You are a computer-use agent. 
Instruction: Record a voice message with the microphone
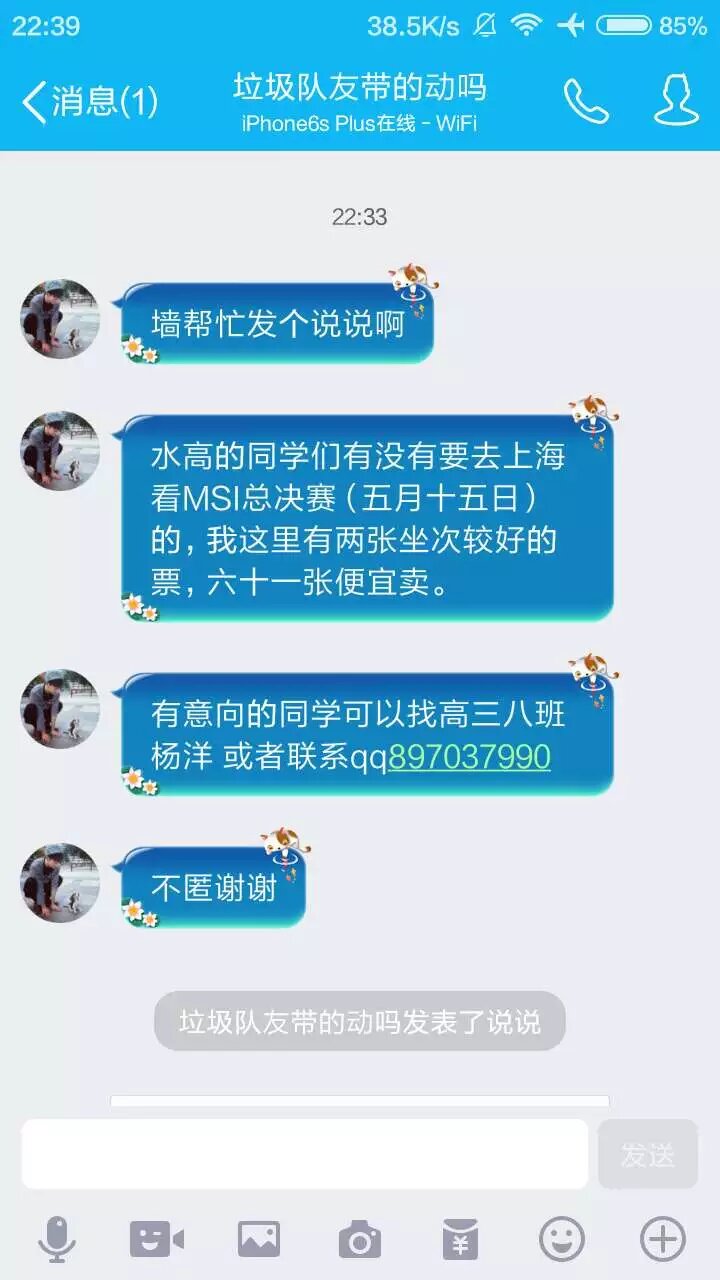pos(57,1240)
